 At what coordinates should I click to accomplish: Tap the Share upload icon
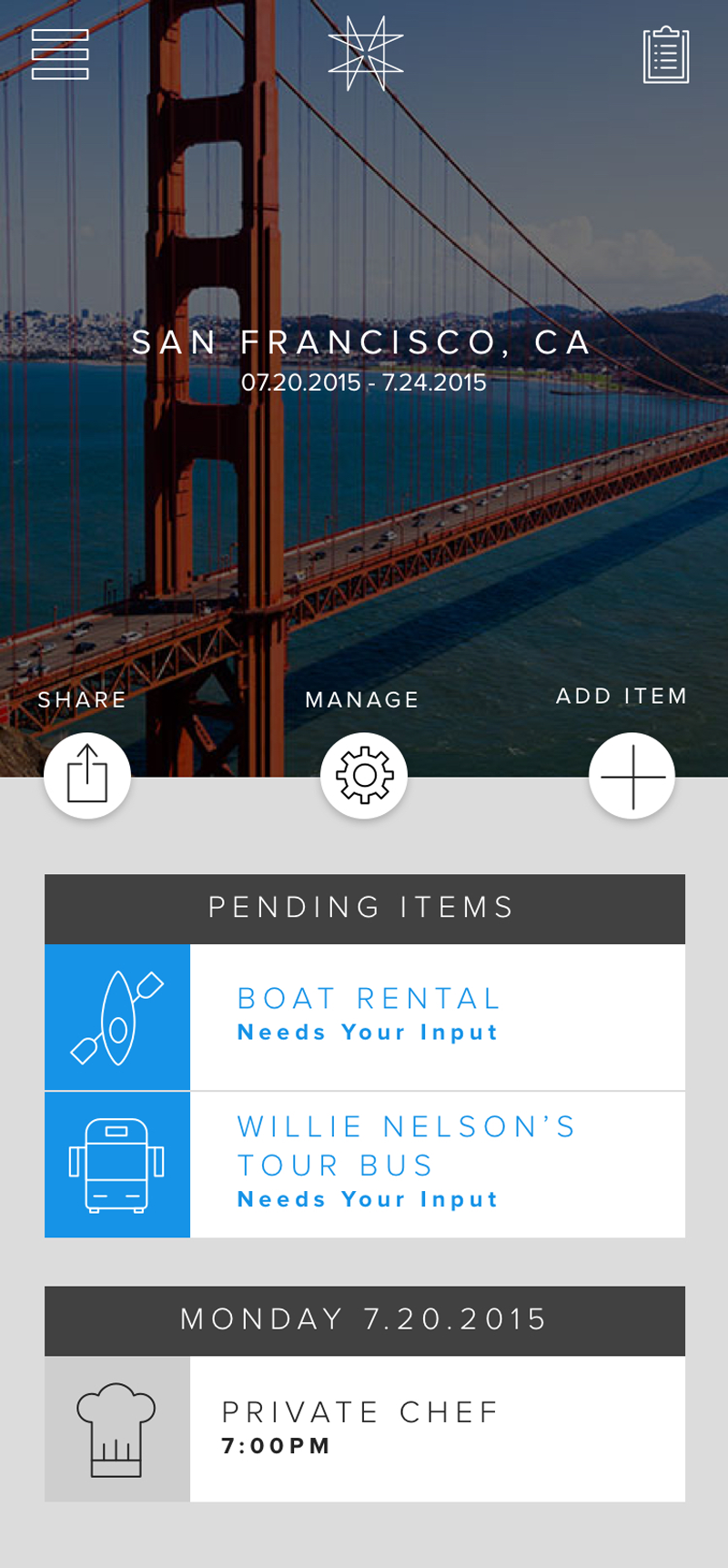[x=86, y=775]
